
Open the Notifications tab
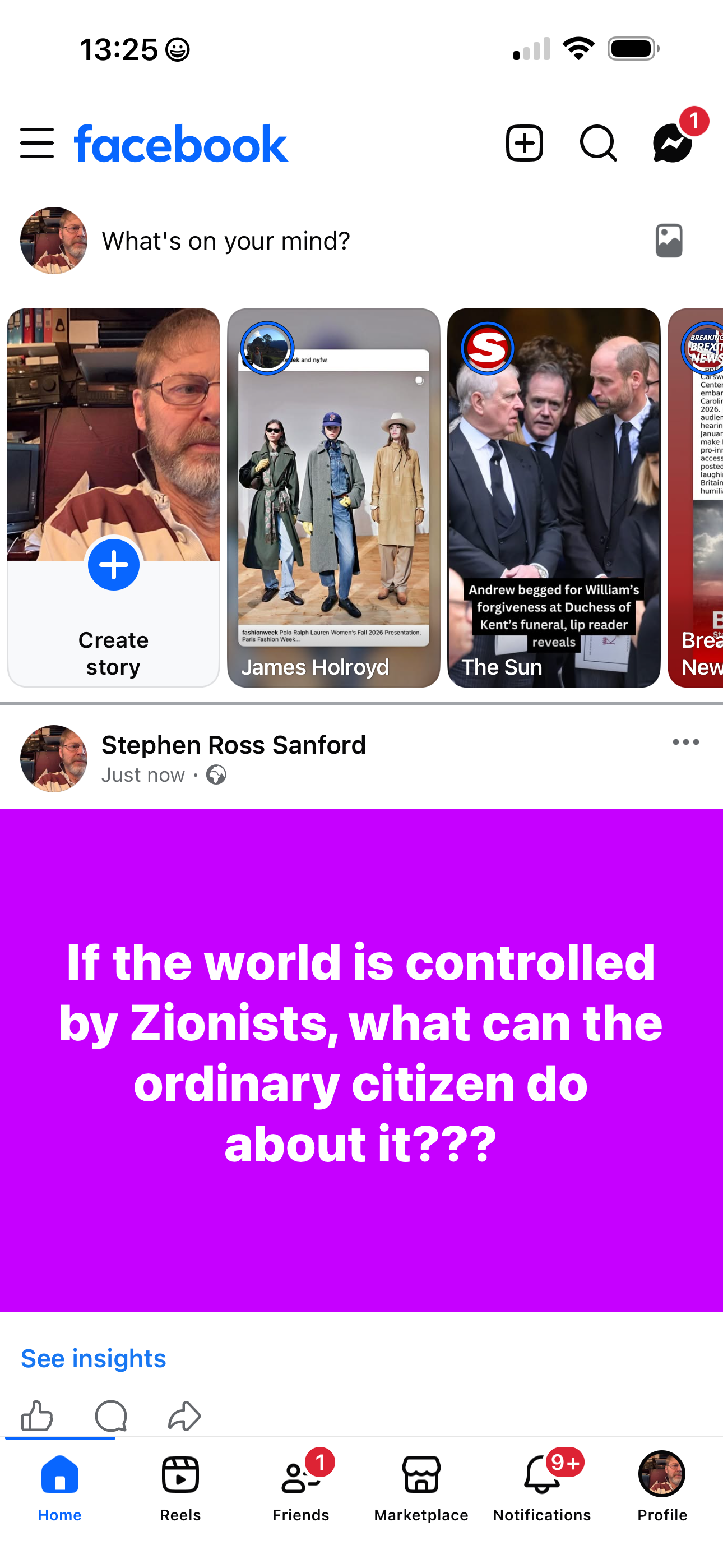tap(541, 1488)
